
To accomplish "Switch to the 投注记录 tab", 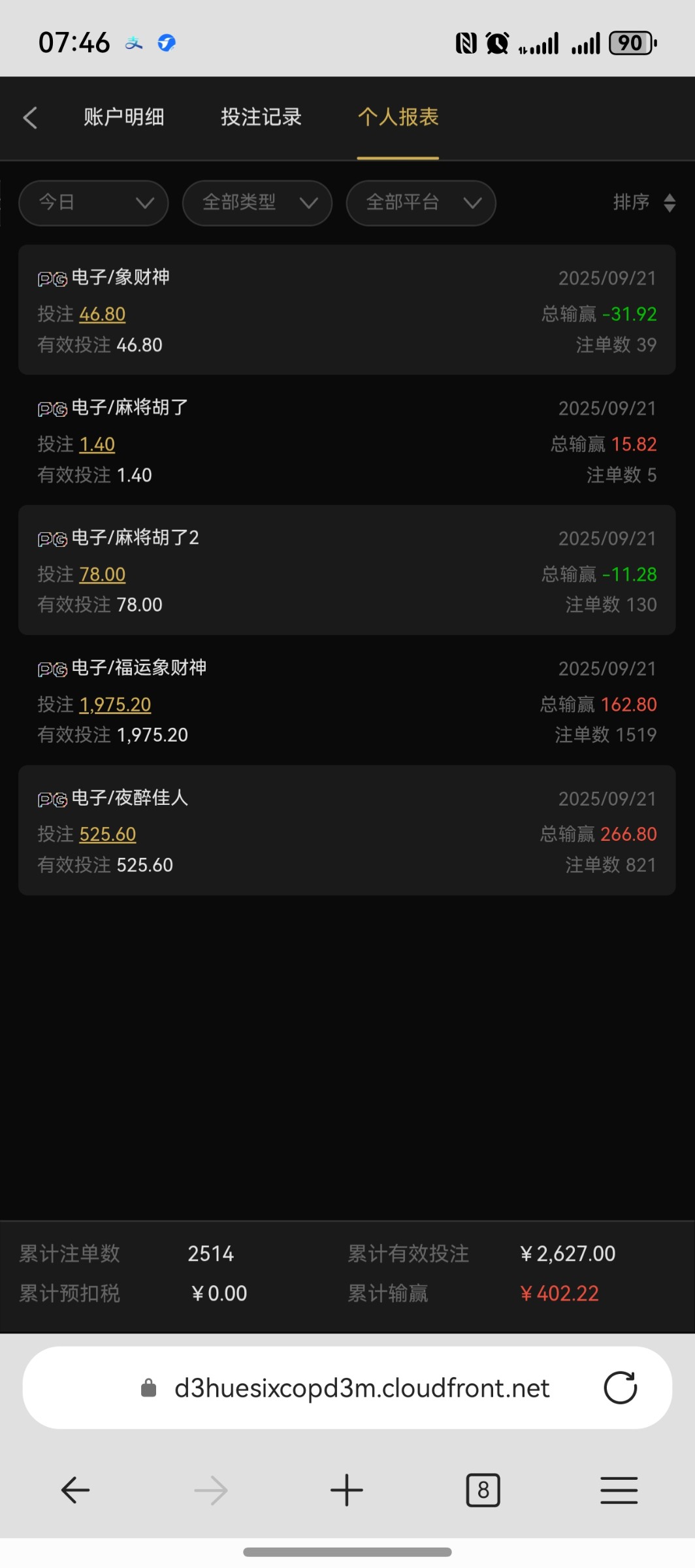I will click(261, 118).
